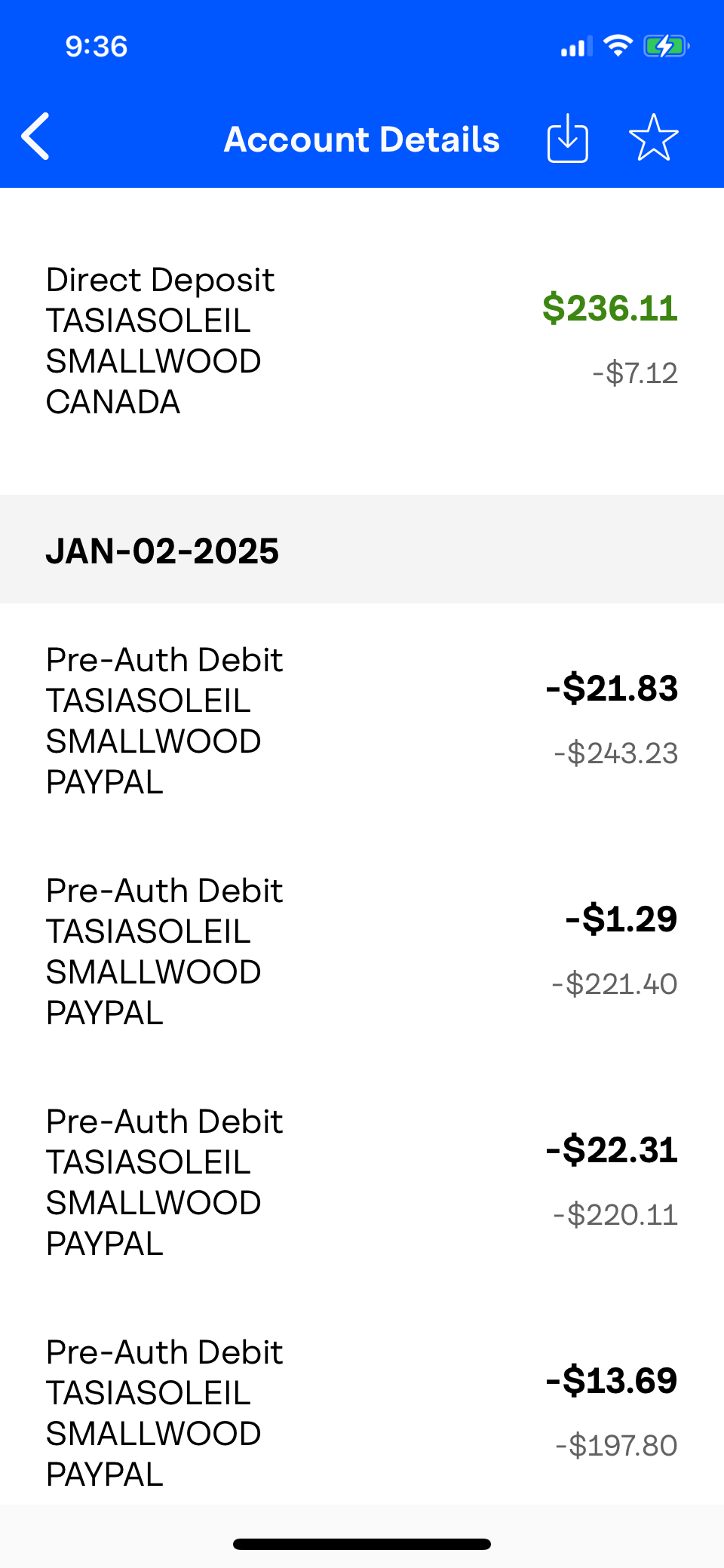
Task: Download the account statement
Action: [567, 138]
